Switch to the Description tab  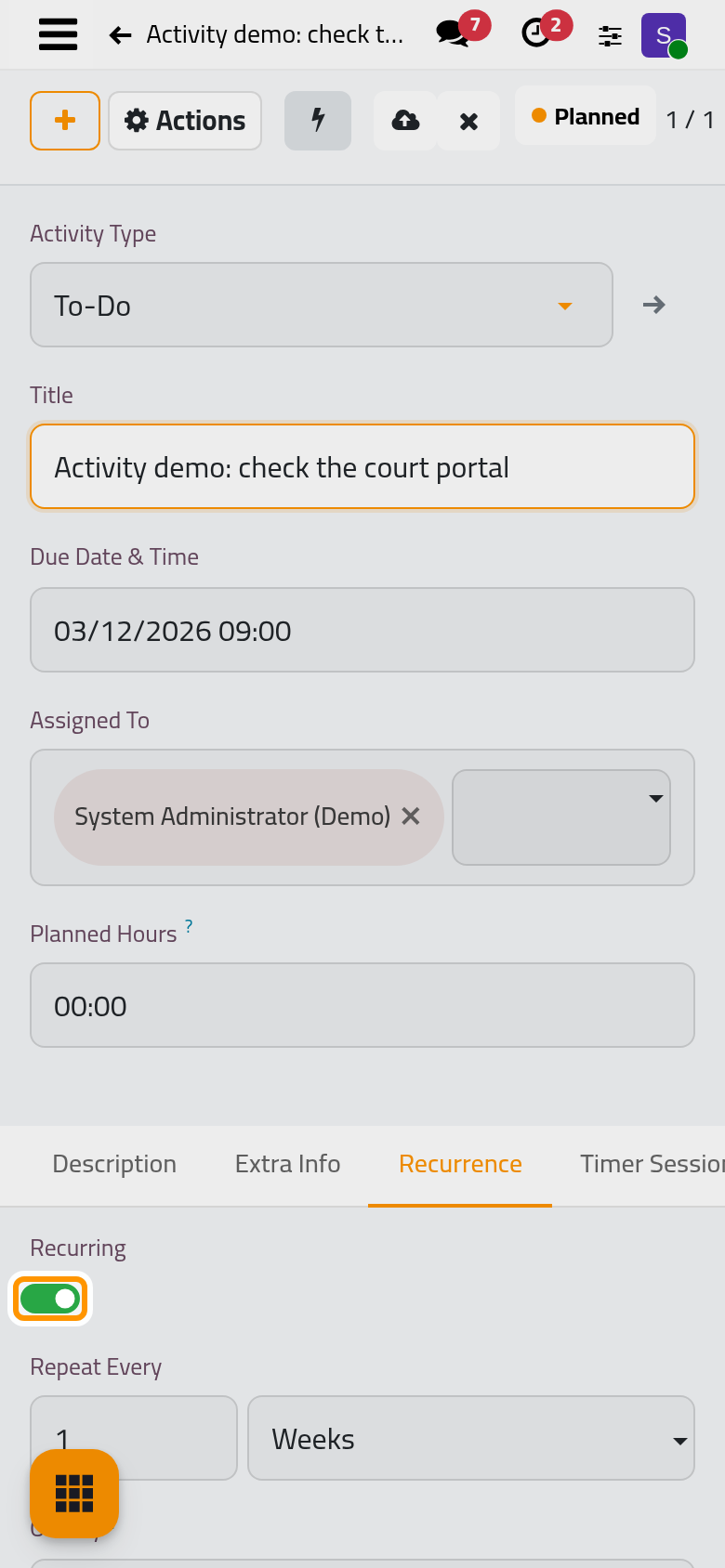click(114, 1165)
